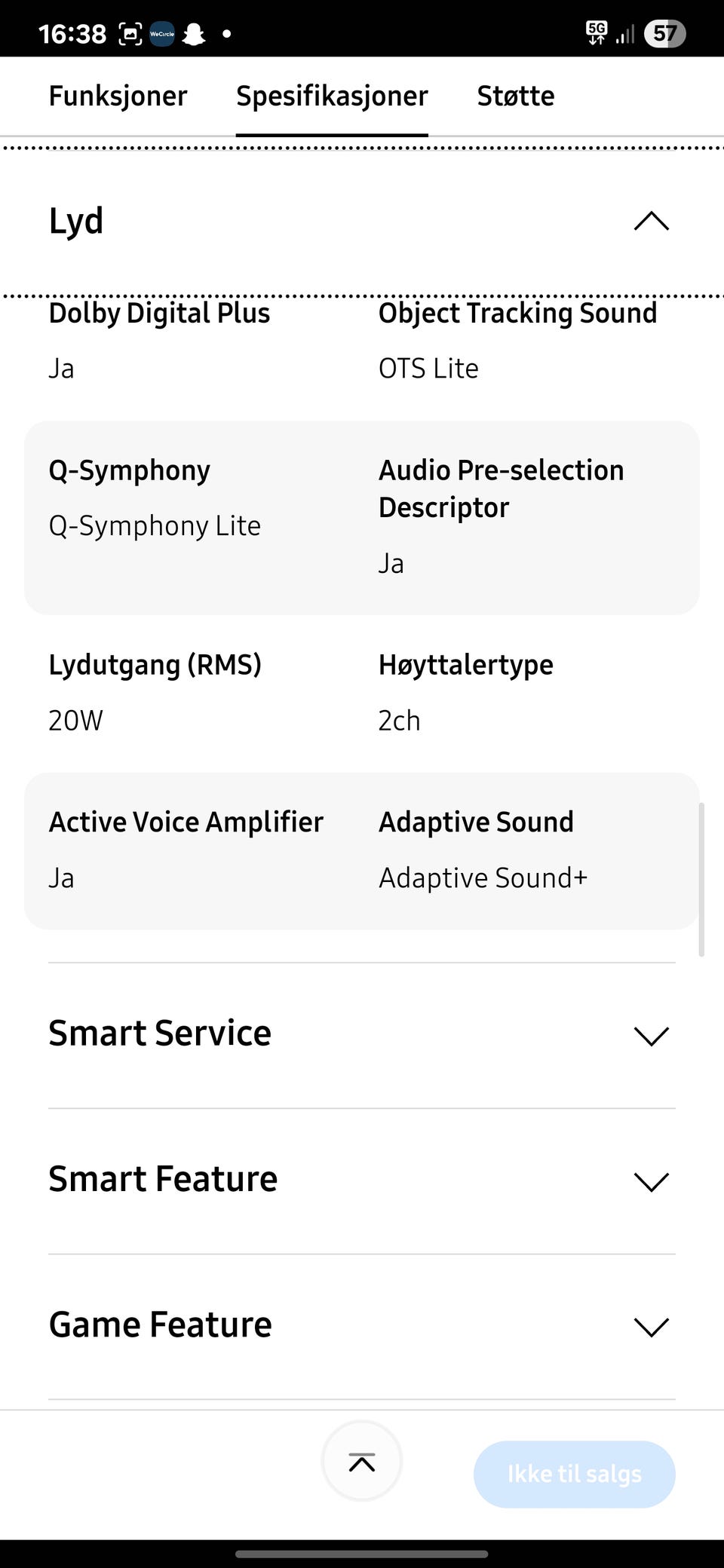This screenshot has height=1568, width=724.
Task: Switch to the Funksjoner tab
Action: [x=118, y=96]
